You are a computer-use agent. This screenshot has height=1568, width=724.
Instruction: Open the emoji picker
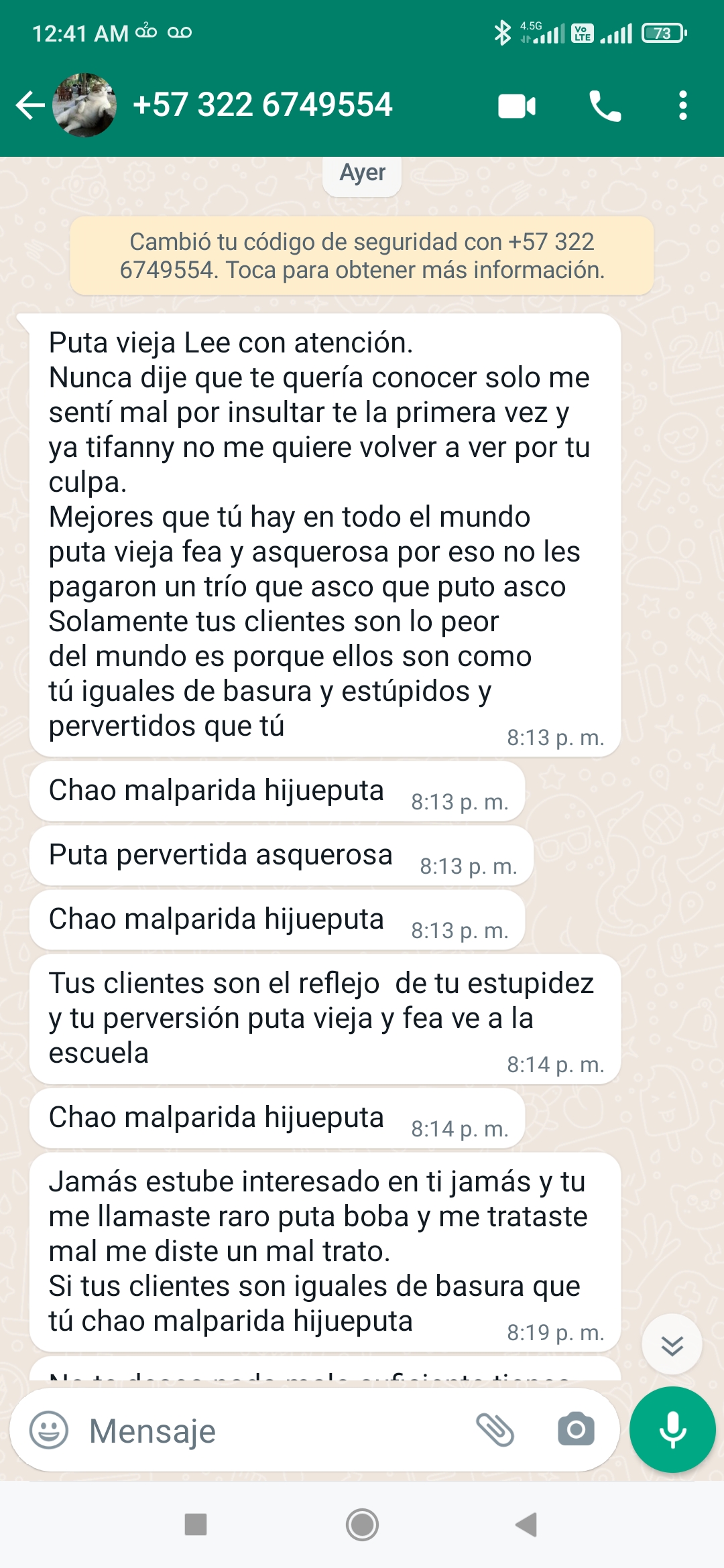(x=49, y=1430)
